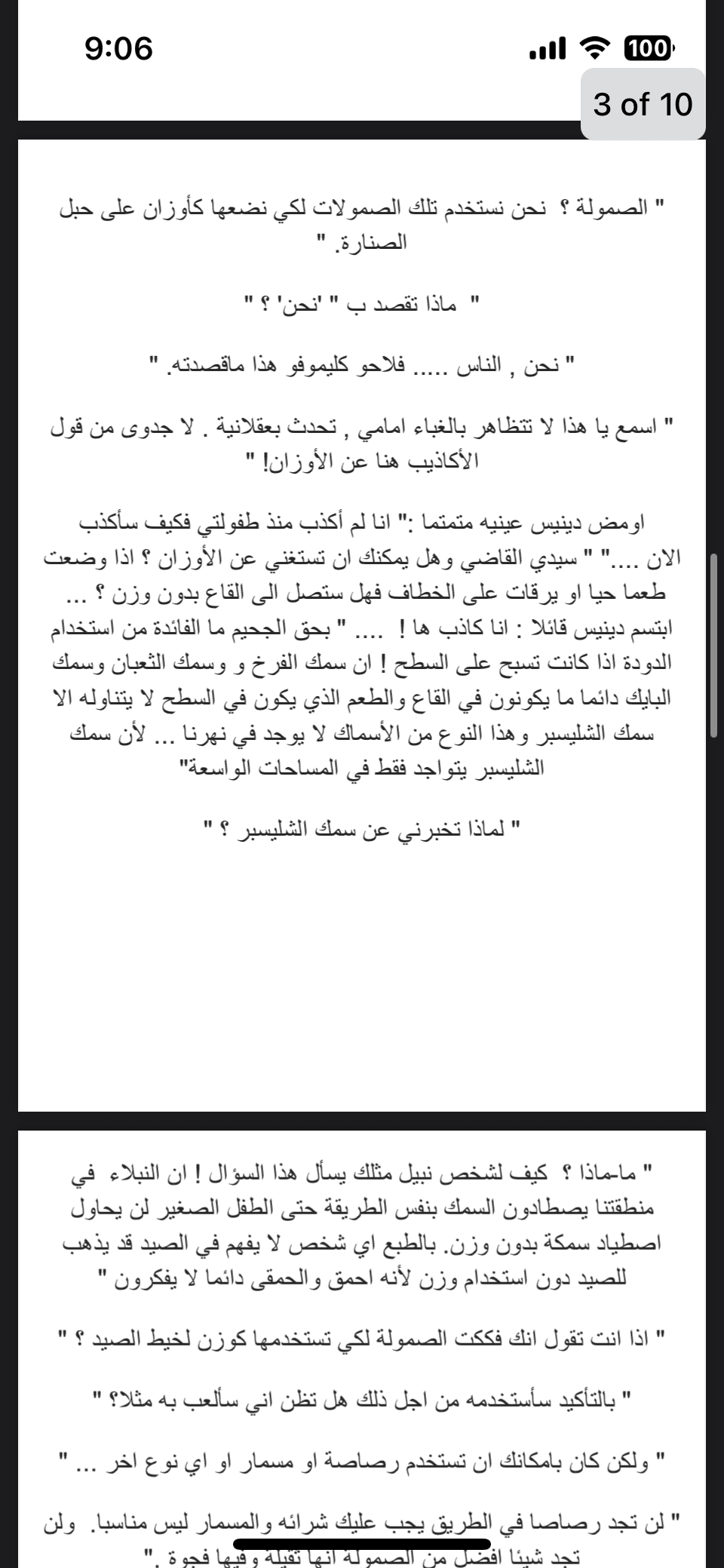Tap the 3 of 10 page indicator
724x1568 pixels.
(x=643, y=104)
